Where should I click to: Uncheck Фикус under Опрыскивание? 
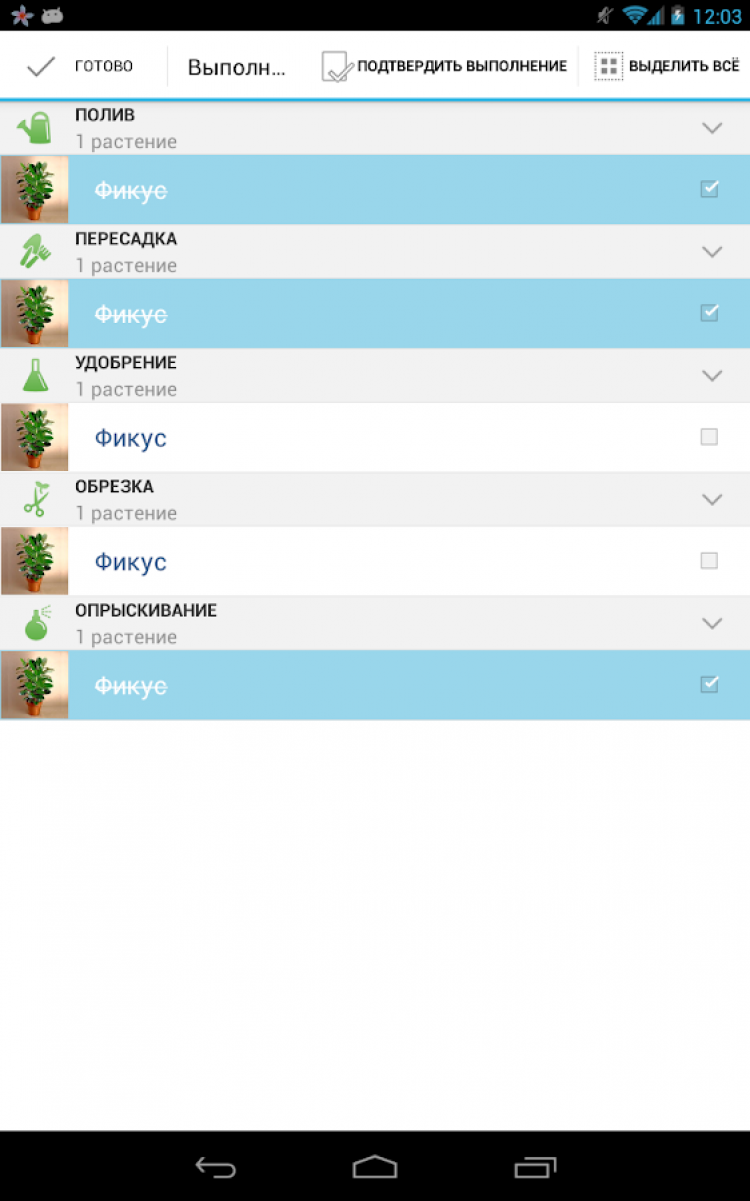(x=709, y=685)
